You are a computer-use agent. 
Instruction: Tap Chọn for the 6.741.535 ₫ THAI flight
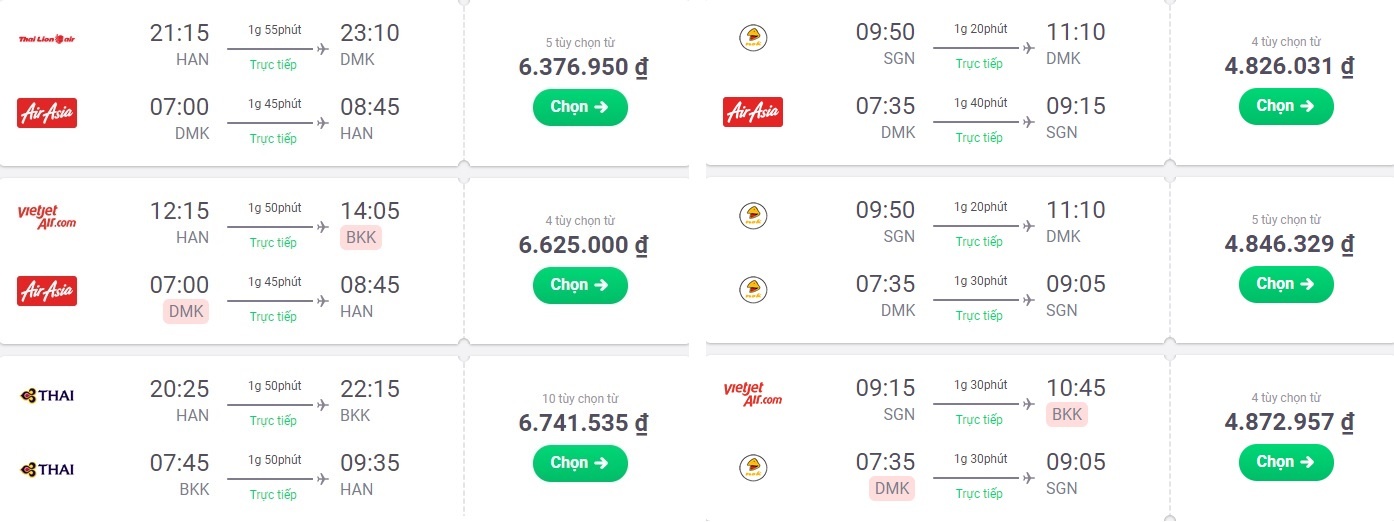(580, 463)
